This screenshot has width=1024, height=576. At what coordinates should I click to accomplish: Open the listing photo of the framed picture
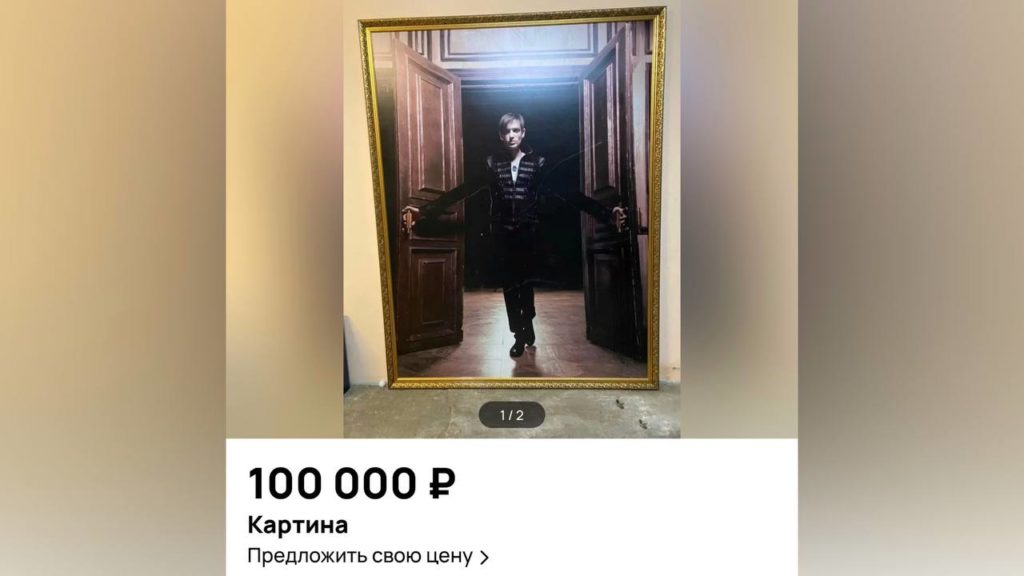(511, 219)
